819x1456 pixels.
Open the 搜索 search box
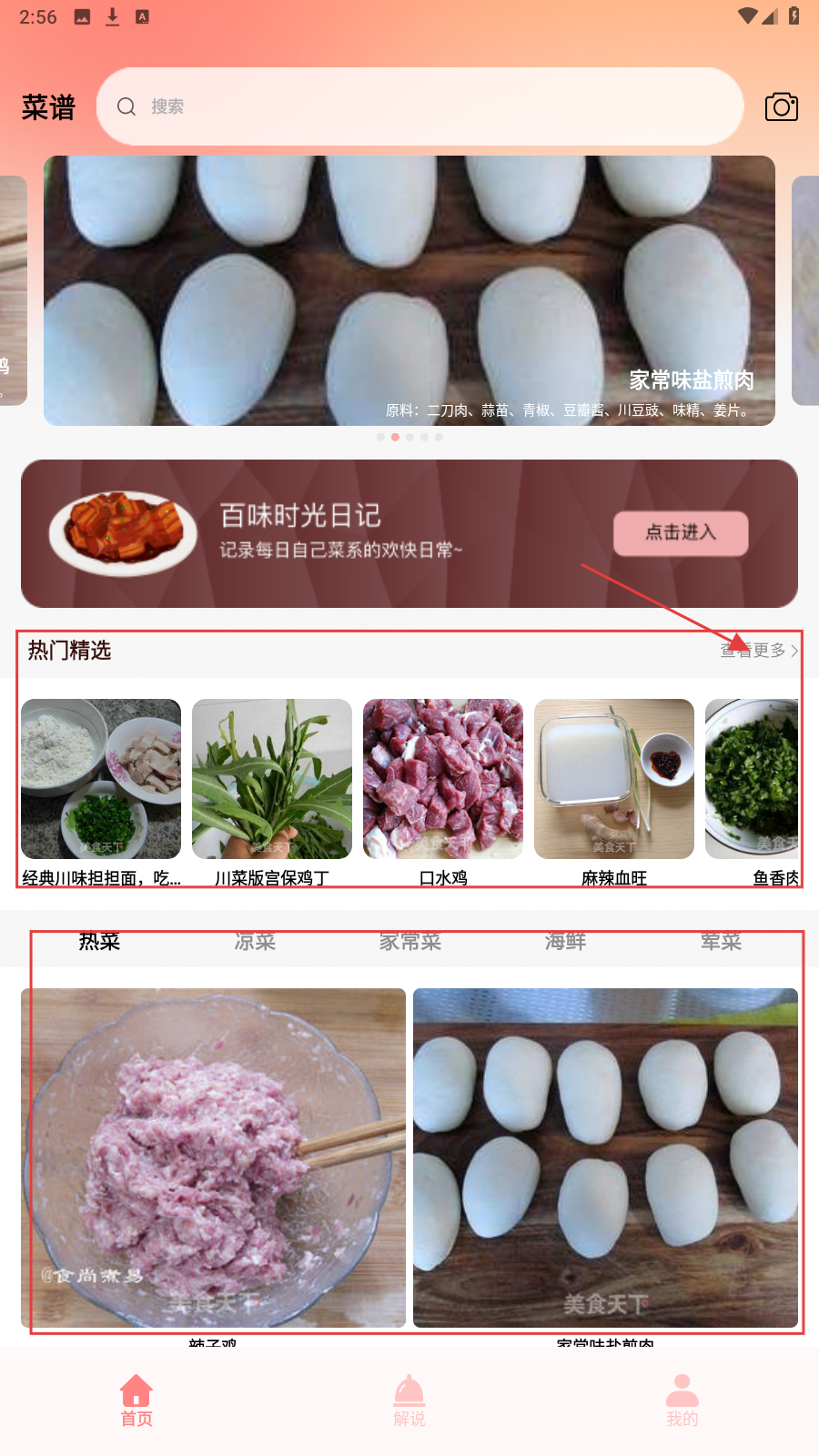coord(419,106)
